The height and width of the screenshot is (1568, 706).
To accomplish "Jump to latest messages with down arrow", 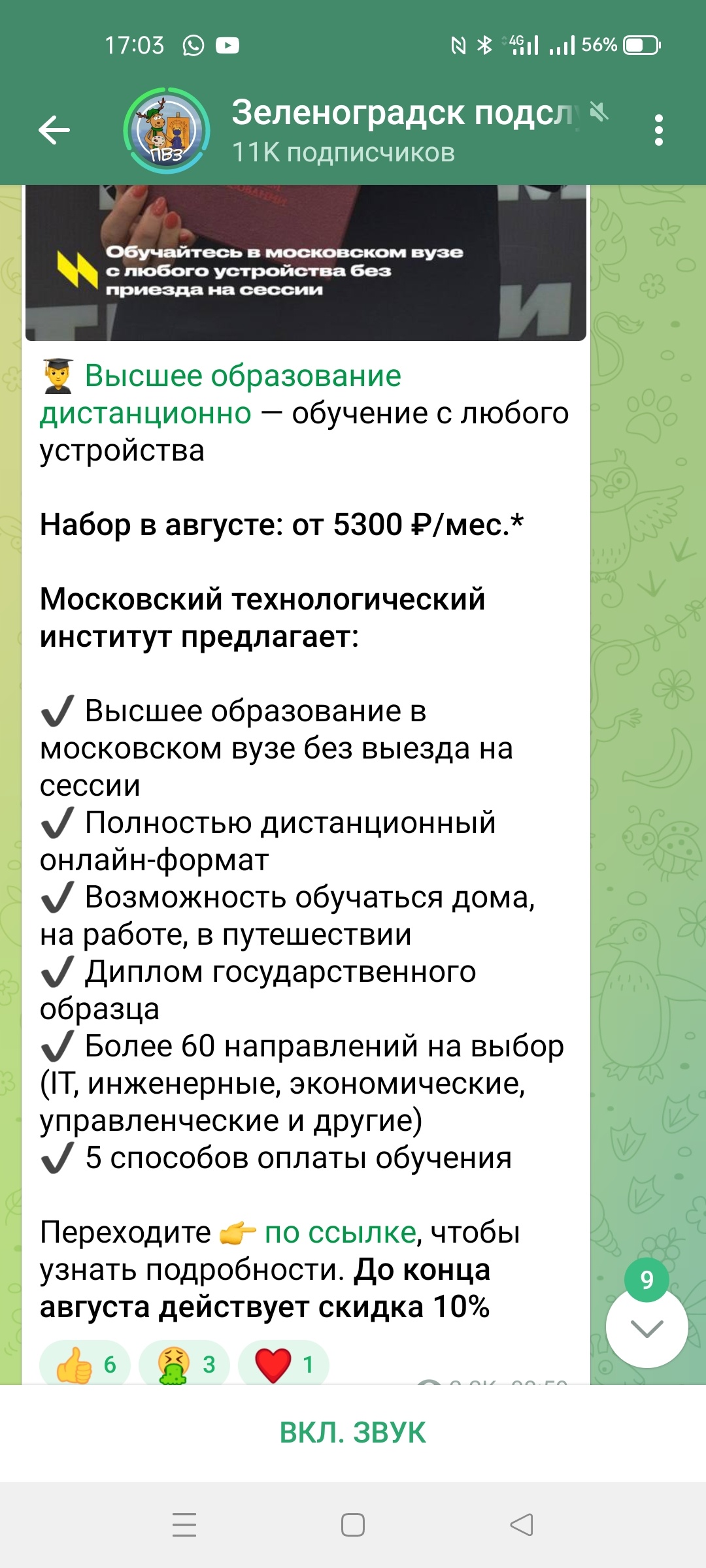I will click(647, 1328).
